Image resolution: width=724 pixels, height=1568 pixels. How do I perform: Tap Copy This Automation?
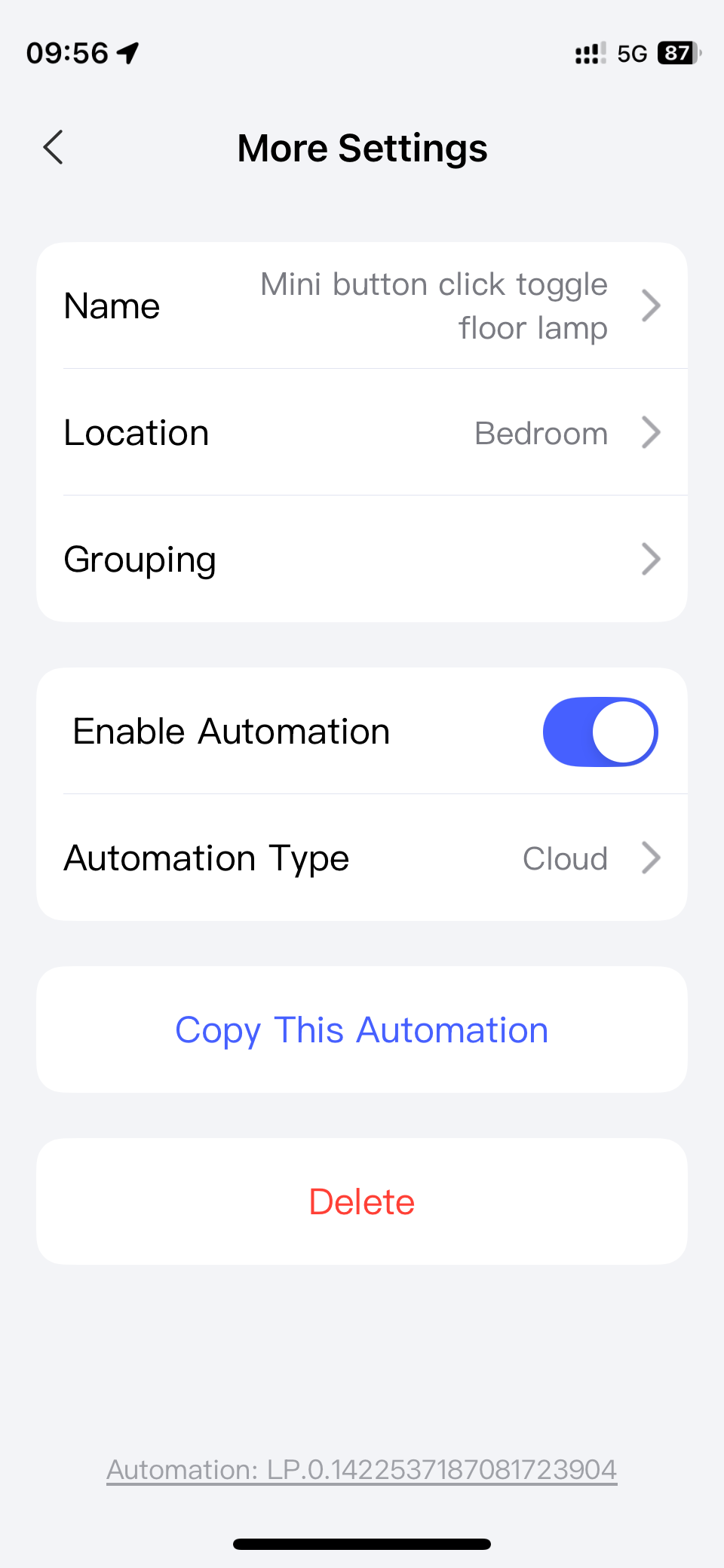[x=362, y=1030]
